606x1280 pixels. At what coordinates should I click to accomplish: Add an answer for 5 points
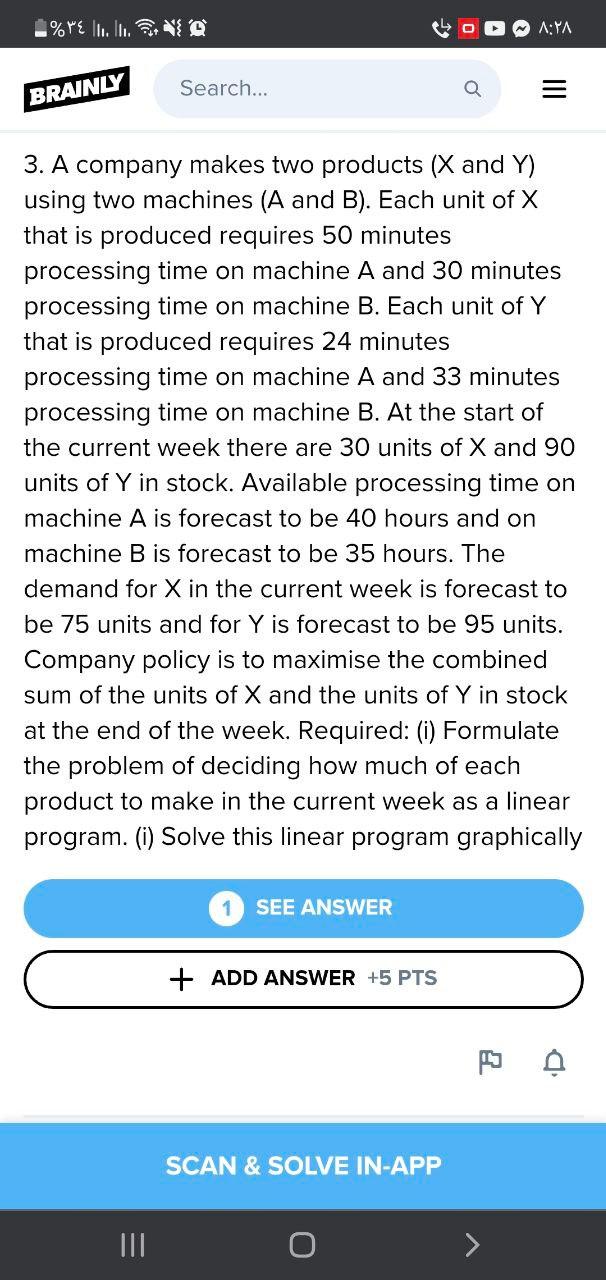coord(303,979)
